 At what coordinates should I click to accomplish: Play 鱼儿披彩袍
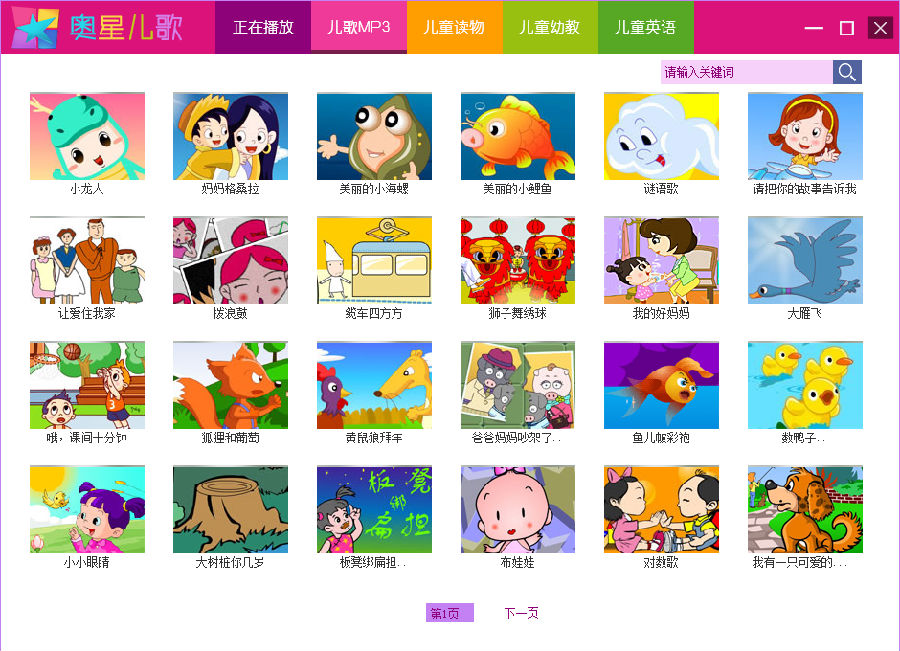(661, 385)
